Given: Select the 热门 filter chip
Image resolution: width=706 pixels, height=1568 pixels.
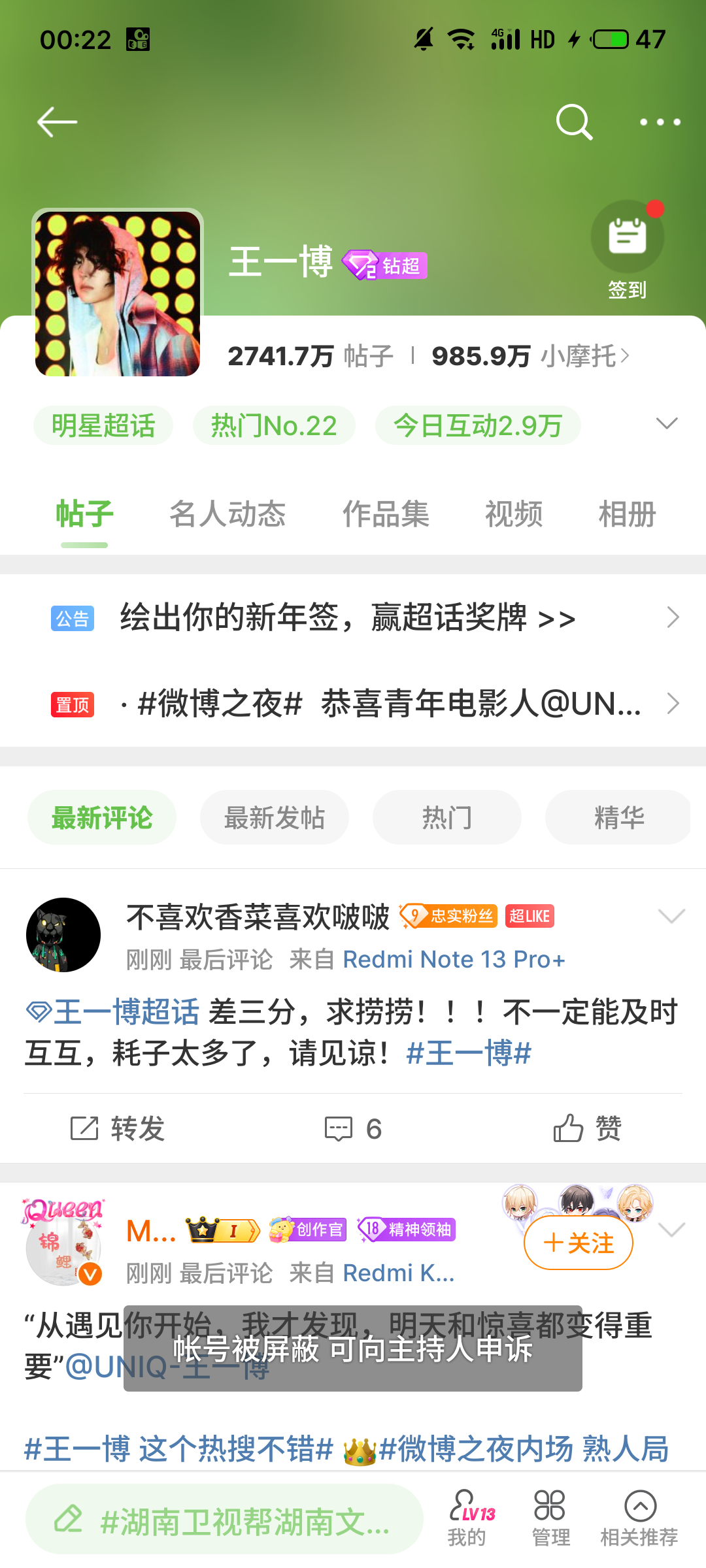Looking at the screenshot, I should [446, 818].
